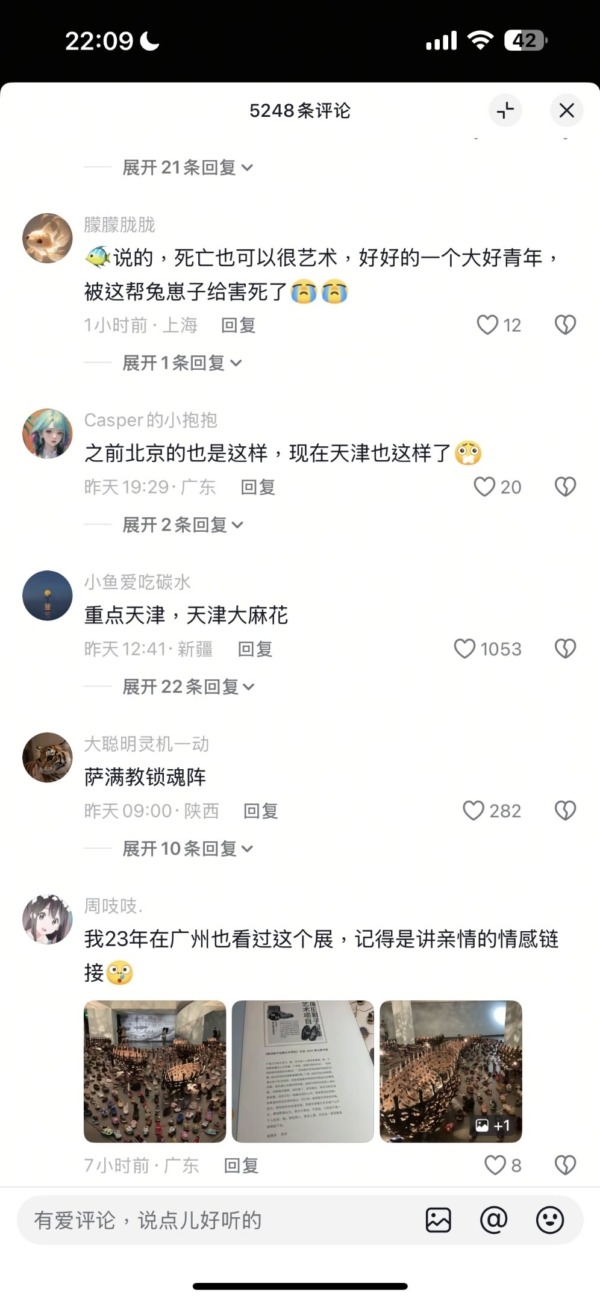Tap the comment input field
The width and height of the screenshot is (600, 1301).
coord(210,1220)
